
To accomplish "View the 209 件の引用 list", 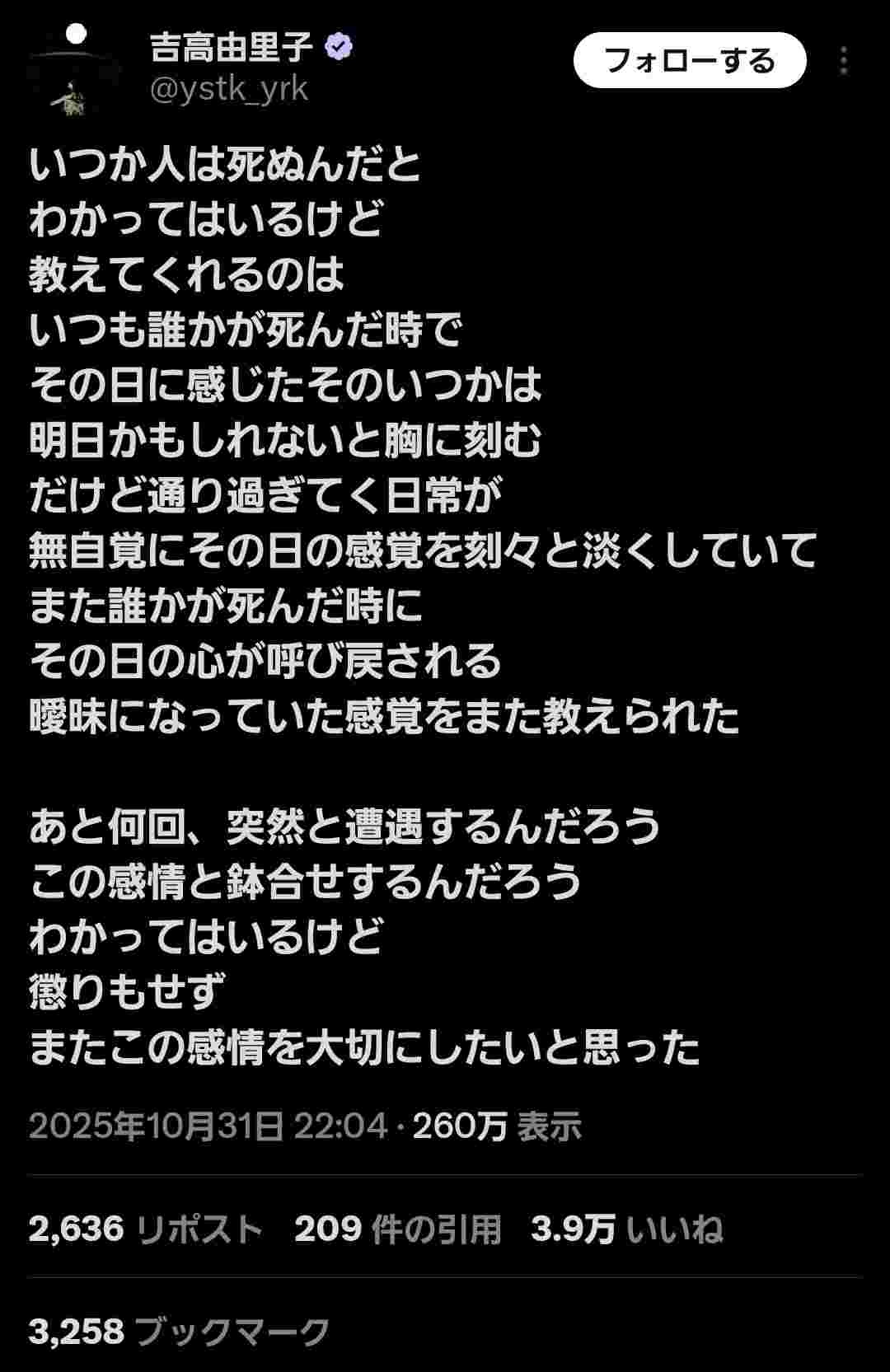I will [x=397, y=1229].
